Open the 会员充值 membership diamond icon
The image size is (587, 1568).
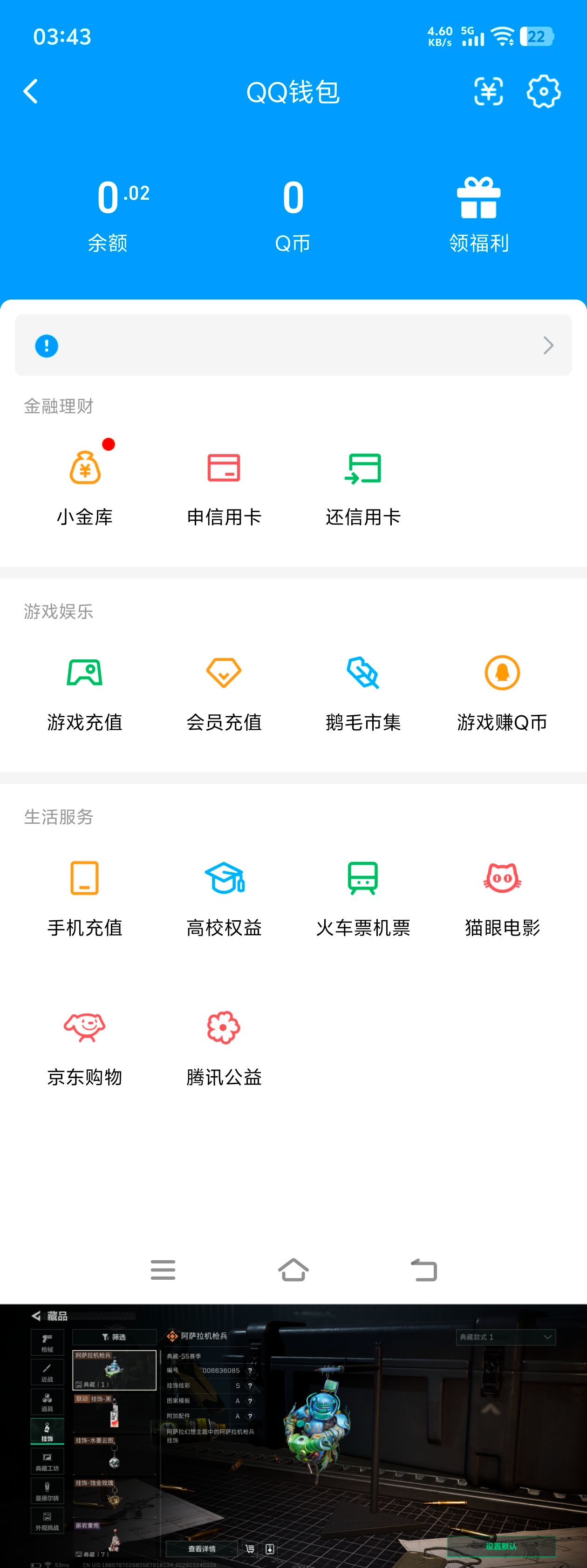(x=224, y=672)
